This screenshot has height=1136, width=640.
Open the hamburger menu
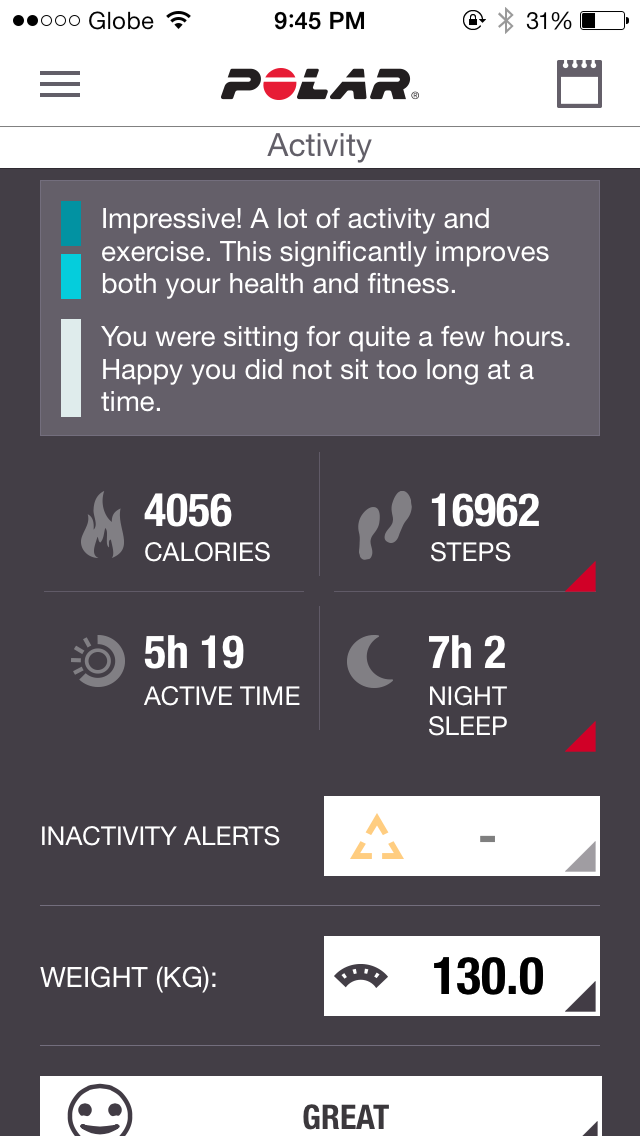click(60, 84)
